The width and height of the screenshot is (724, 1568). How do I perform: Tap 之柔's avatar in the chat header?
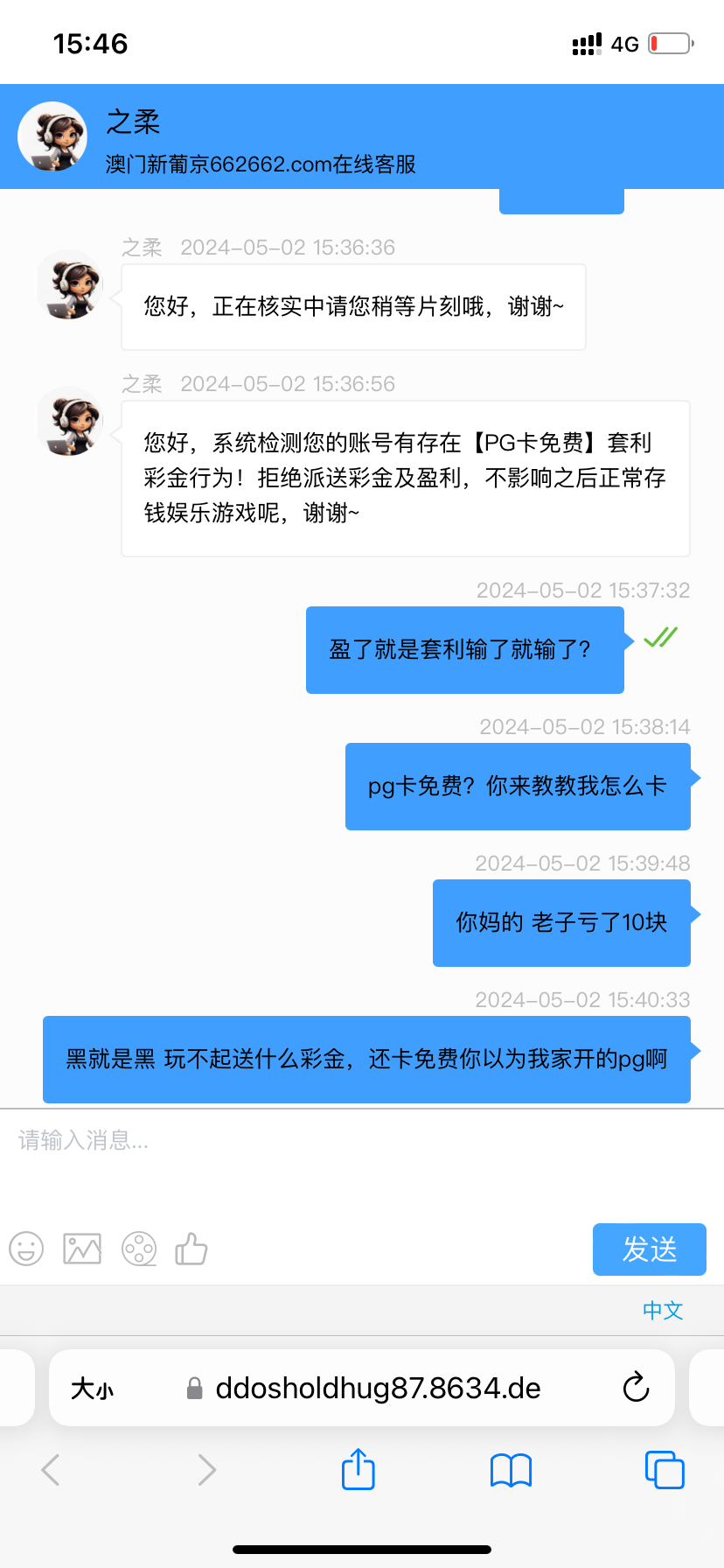[52, 136]
